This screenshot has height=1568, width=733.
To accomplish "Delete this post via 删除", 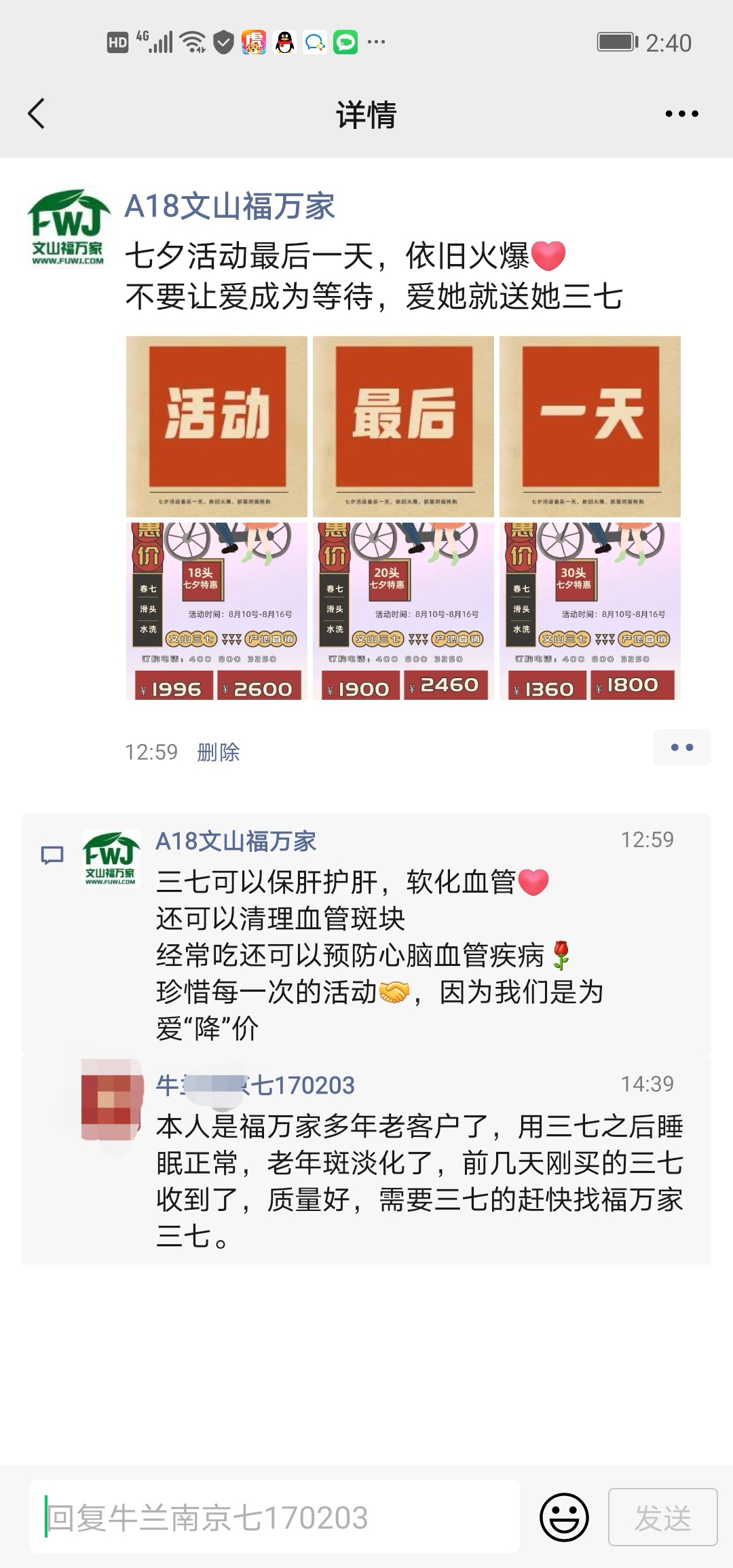I will [218, 752].
